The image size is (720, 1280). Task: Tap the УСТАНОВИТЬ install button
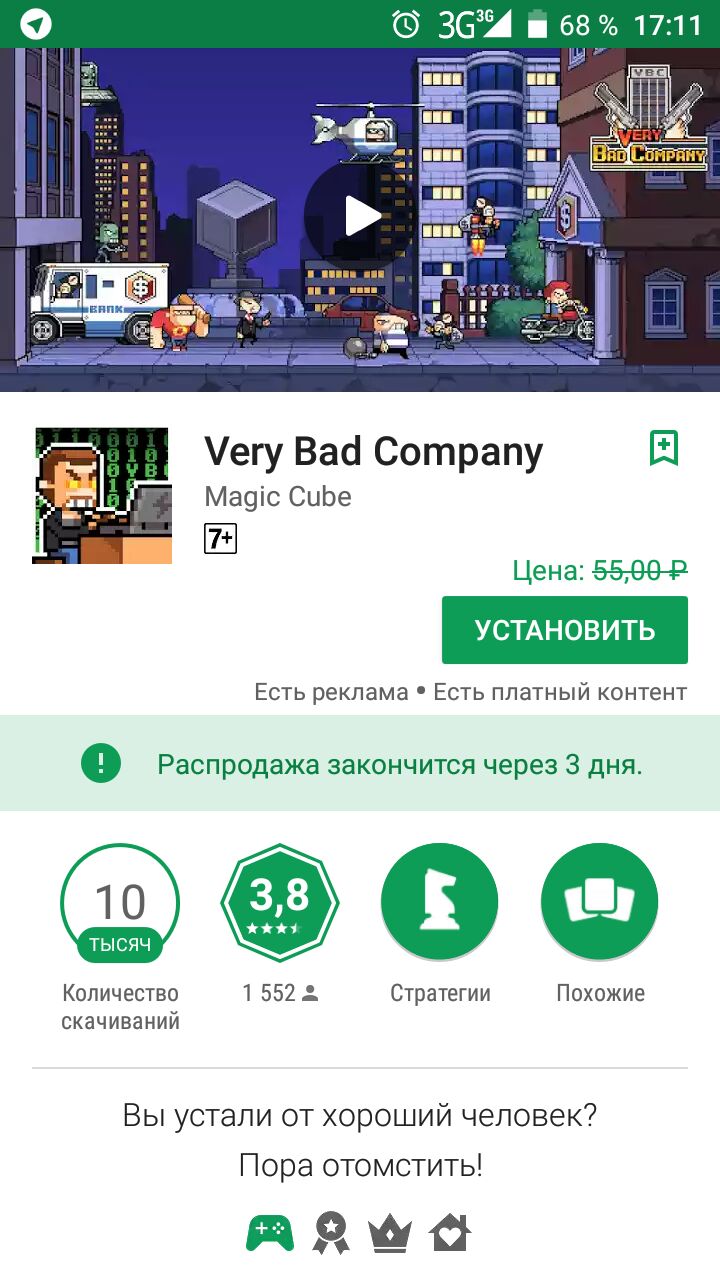click(x=564, y=630)
